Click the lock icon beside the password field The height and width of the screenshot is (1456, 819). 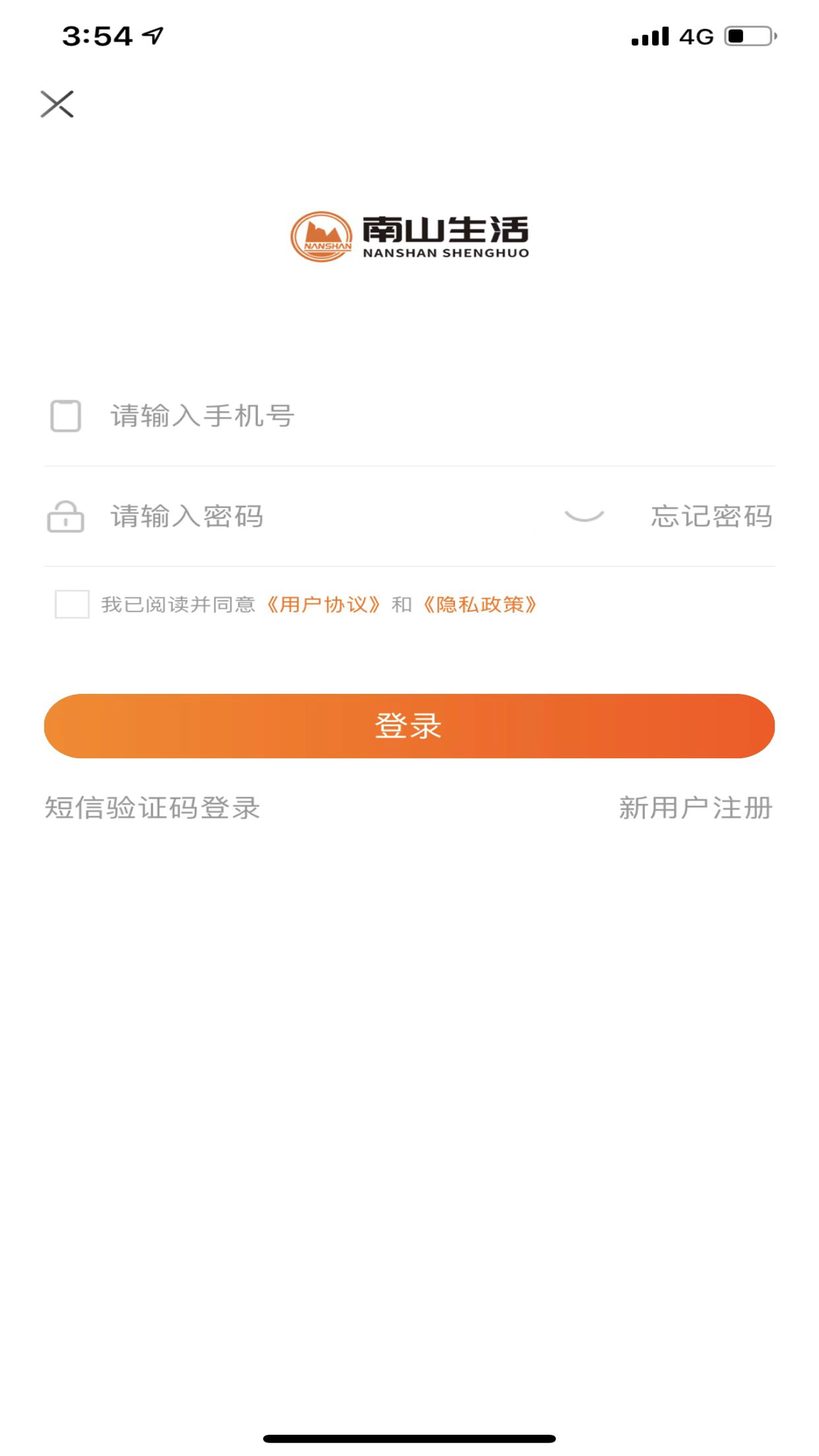coord(64,516)
